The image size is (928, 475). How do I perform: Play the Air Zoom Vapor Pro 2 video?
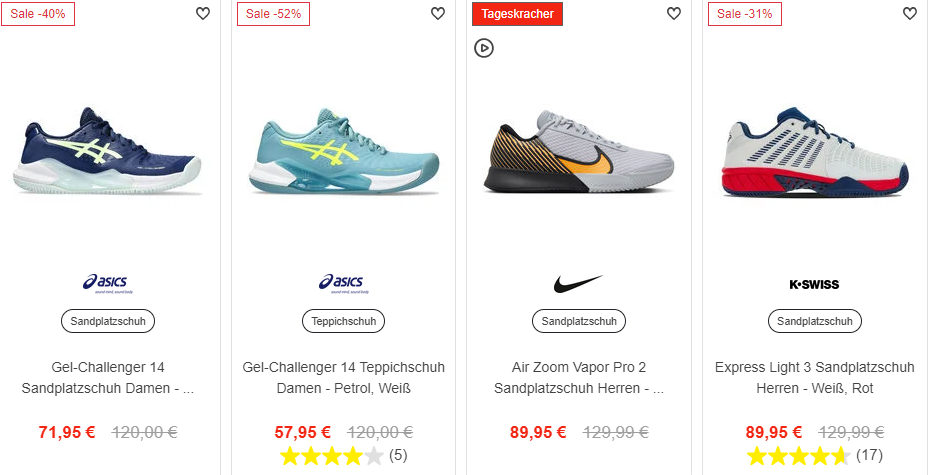click(x=484, y=47)
